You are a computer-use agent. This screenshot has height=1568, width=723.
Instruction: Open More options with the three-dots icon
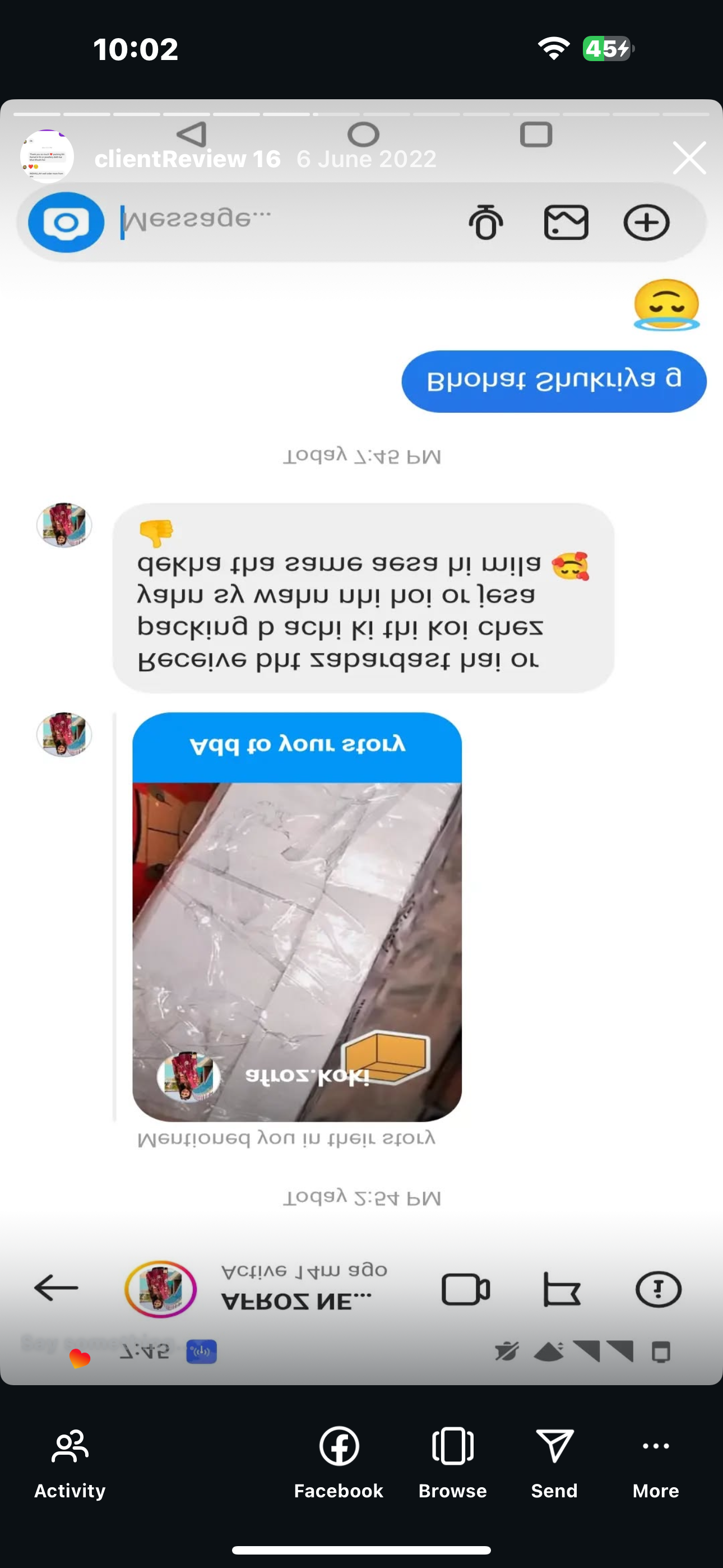point(655,1455)
